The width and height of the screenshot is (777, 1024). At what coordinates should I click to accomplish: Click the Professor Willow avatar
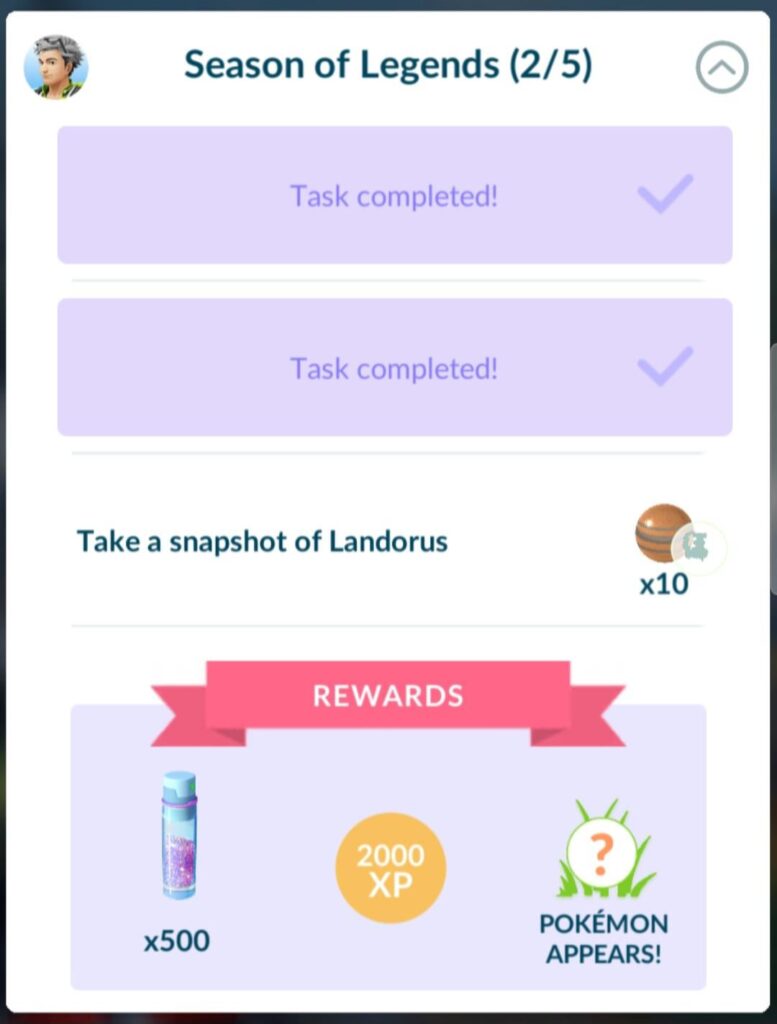tap(57, 67)
